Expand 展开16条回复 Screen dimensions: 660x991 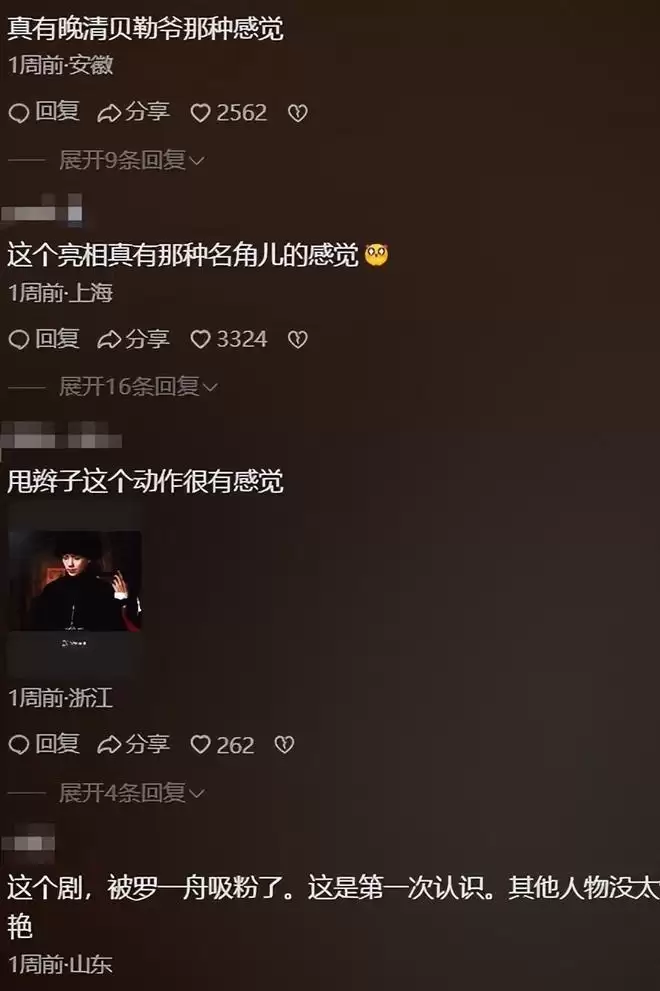click(138, 387)
